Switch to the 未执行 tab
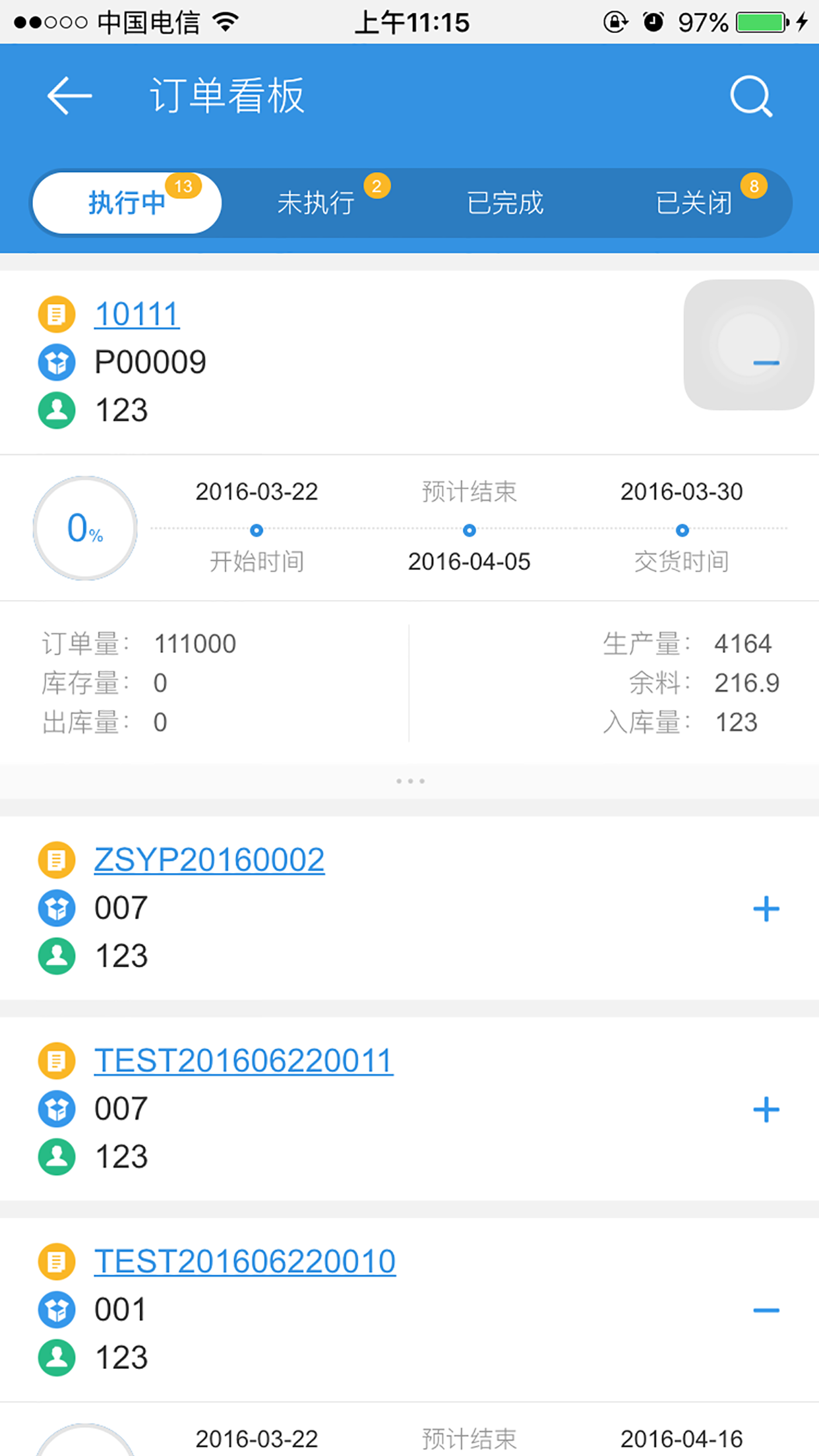 click(x=316, y=202)
